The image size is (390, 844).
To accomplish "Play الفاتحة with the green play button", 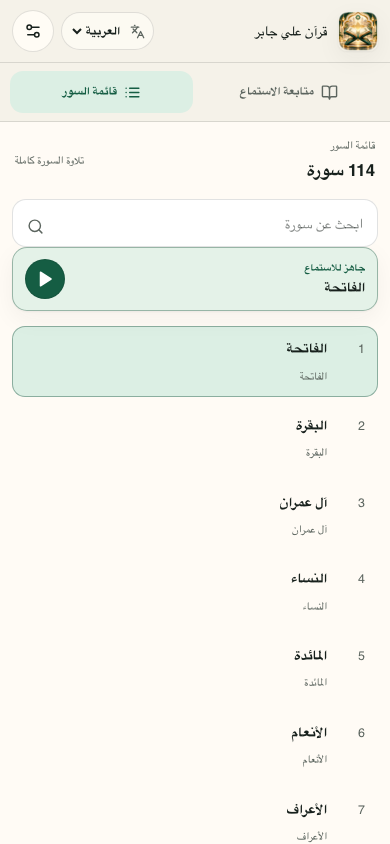I will (x=45, y=279).
